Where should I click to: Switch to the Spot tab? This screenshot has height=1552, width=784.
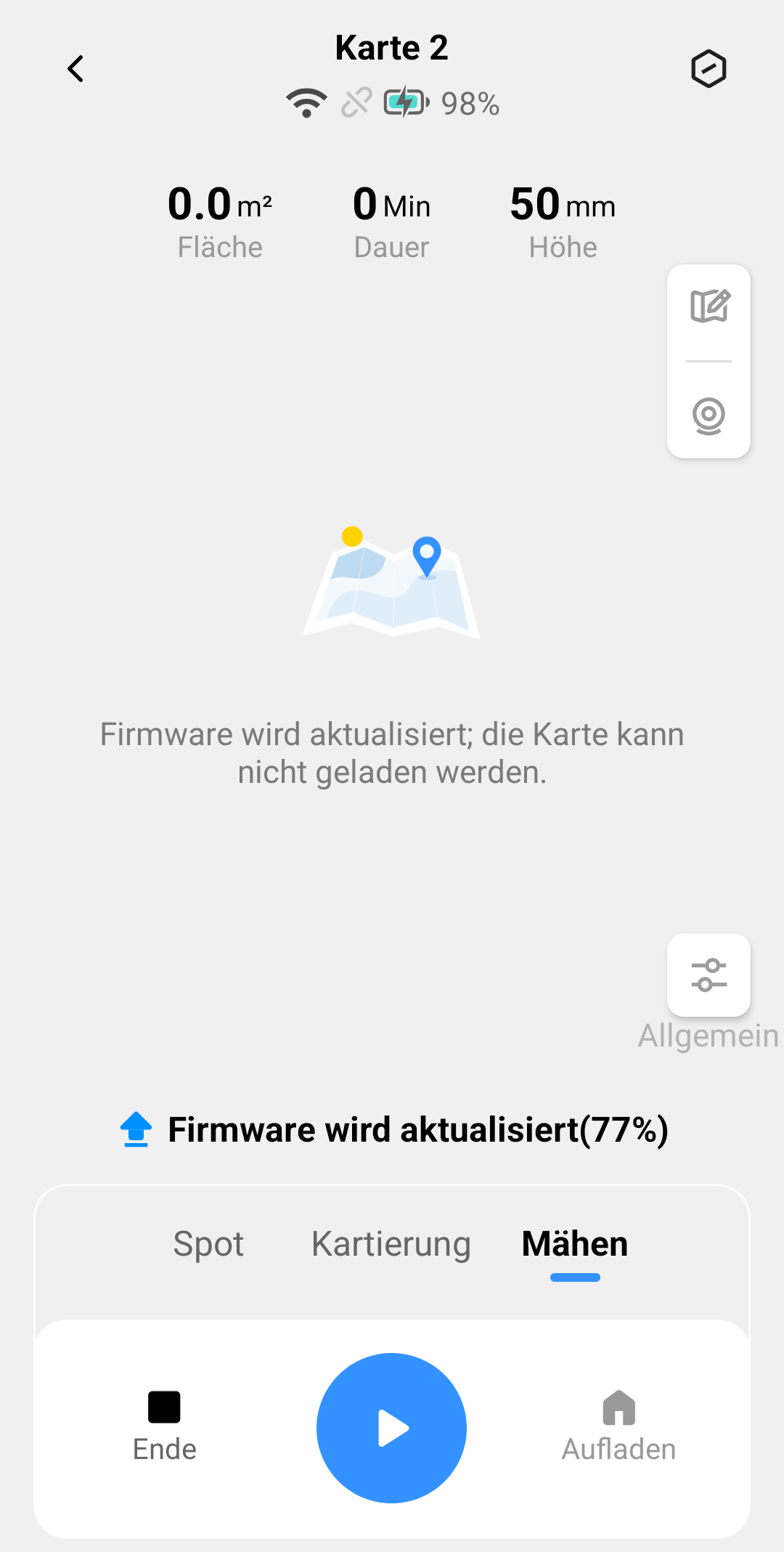click(x=208, y=1244)
